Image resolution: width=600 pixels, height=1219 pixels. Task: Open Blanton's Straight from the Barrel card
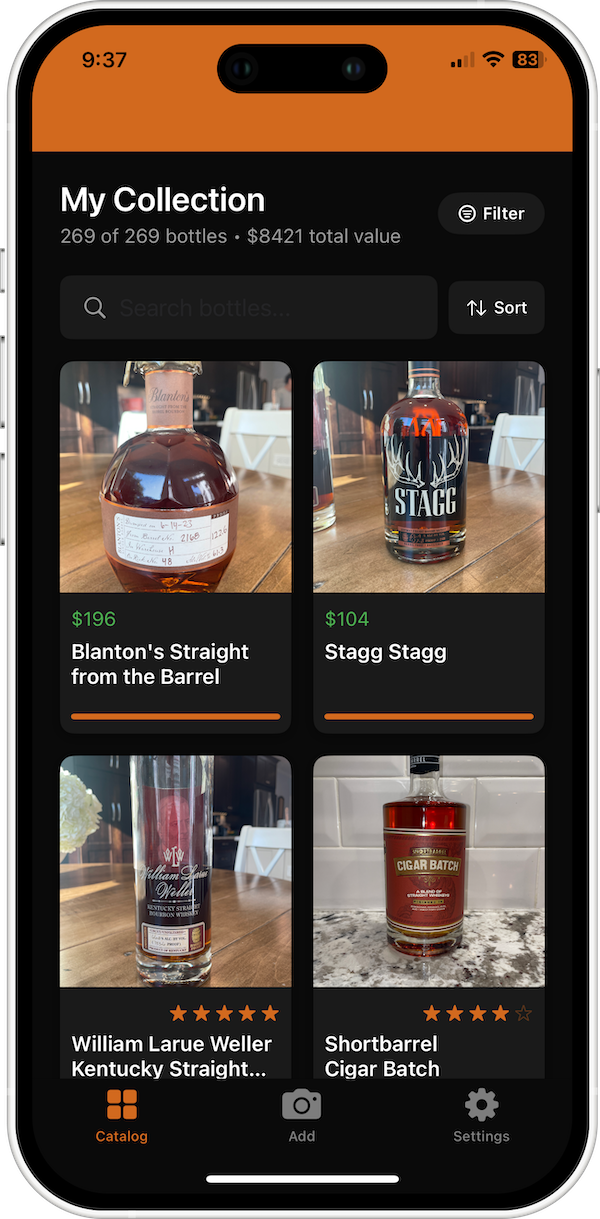tap(176, 546)
